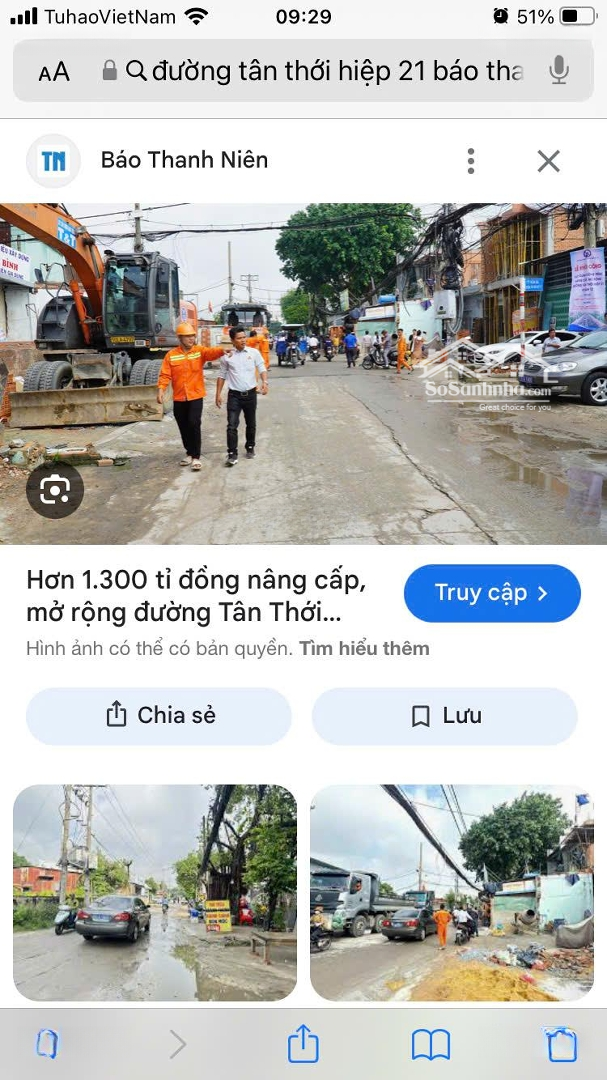607x1080 pixels.
Task: Open the Tìm hiểu thêm link
Action: (x=364, y=648)
